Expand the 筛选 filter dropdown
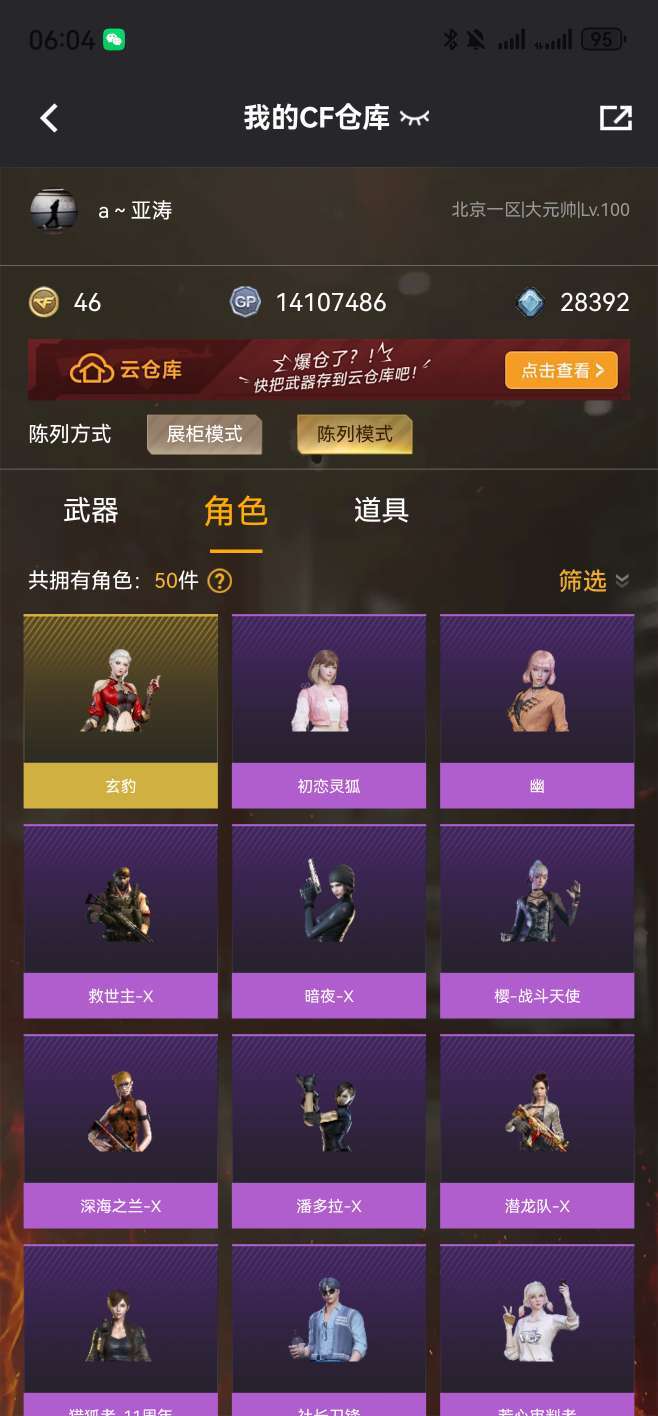This screenshot has height=1416, width=658. pos(594,581)
